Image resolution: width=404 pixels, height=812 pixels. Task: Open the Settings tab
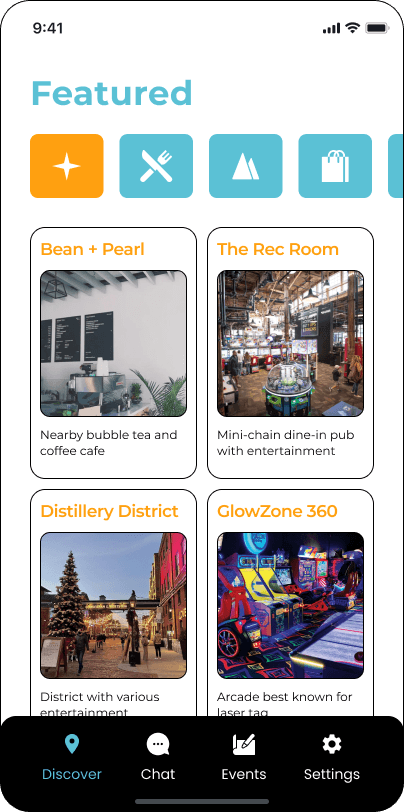331,758
